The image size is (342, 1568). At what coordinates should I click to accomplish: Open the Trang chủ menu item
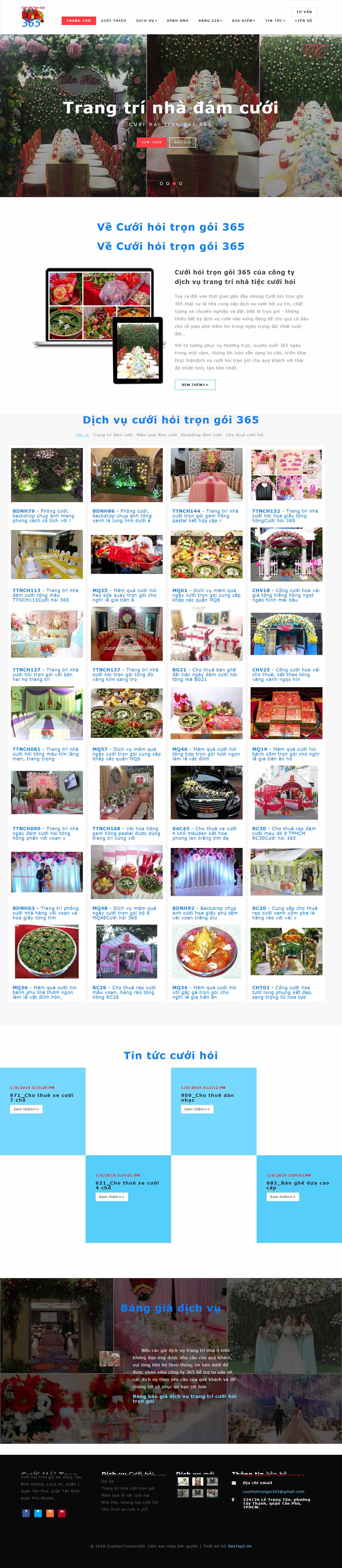pos(79,21)
